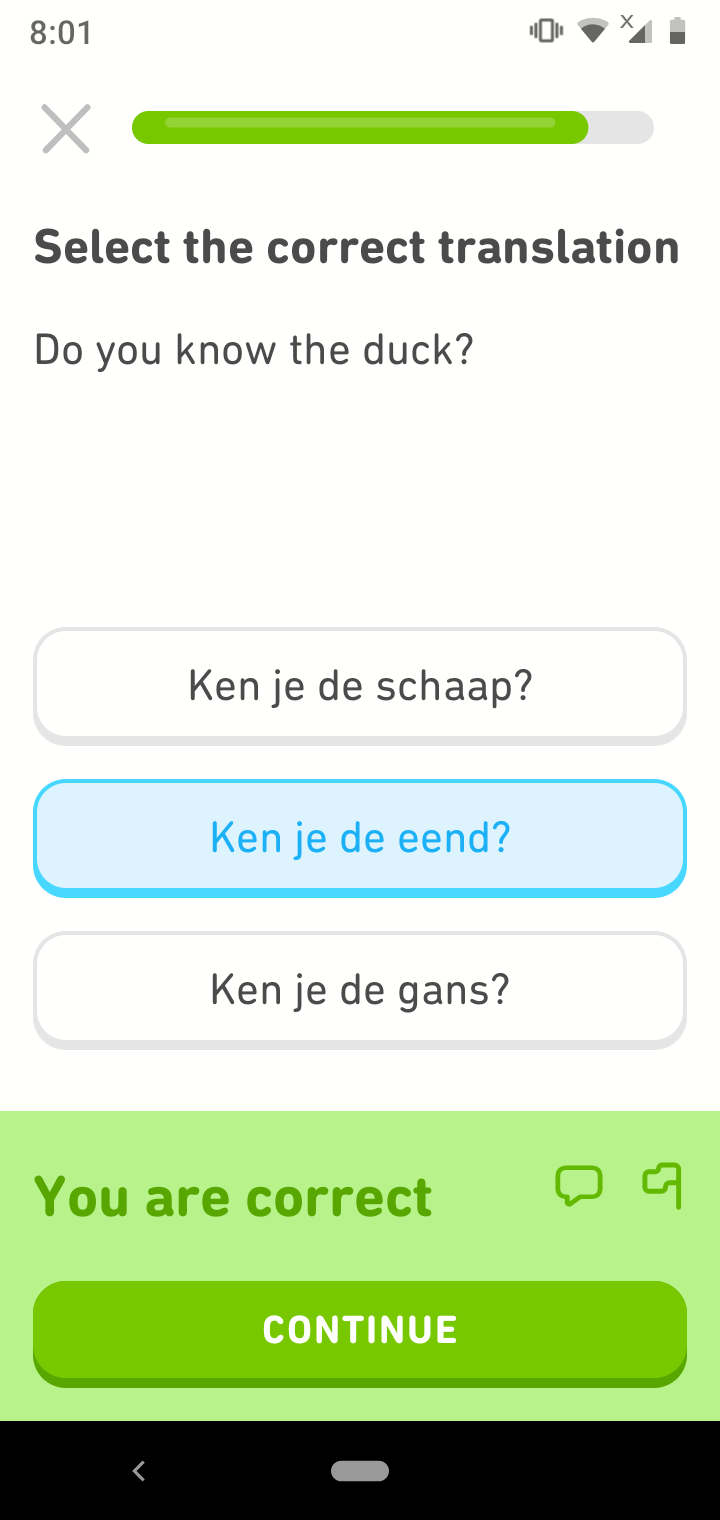
Task: Tap the home pill in the navigation bar
Action: tap(360, 1471)
